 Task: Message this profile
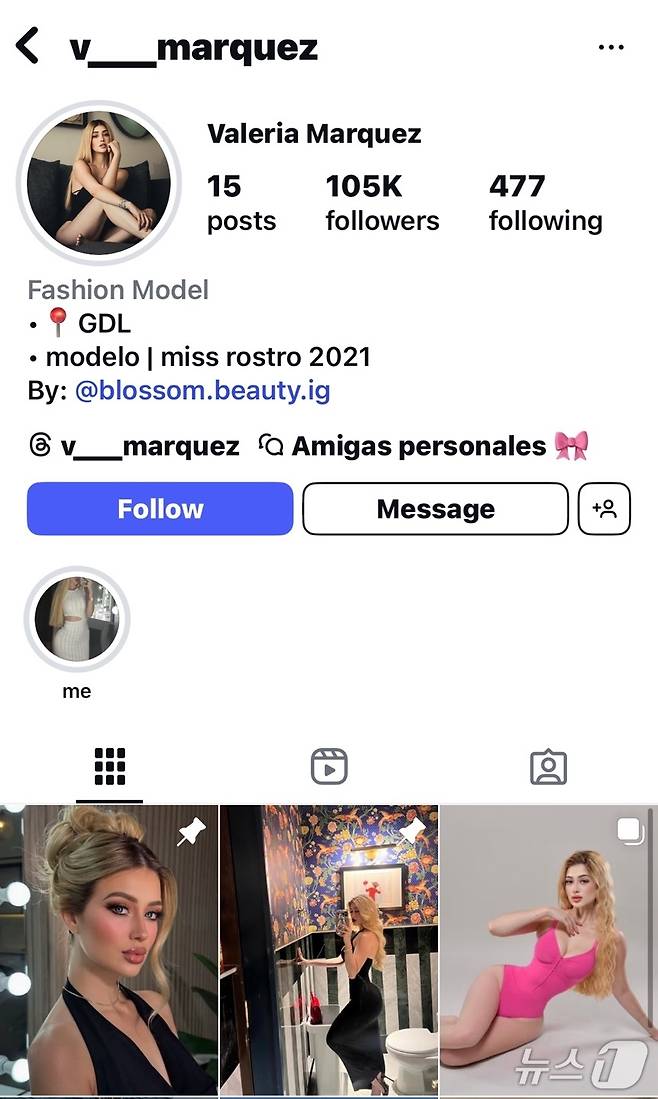click(435, 509)
